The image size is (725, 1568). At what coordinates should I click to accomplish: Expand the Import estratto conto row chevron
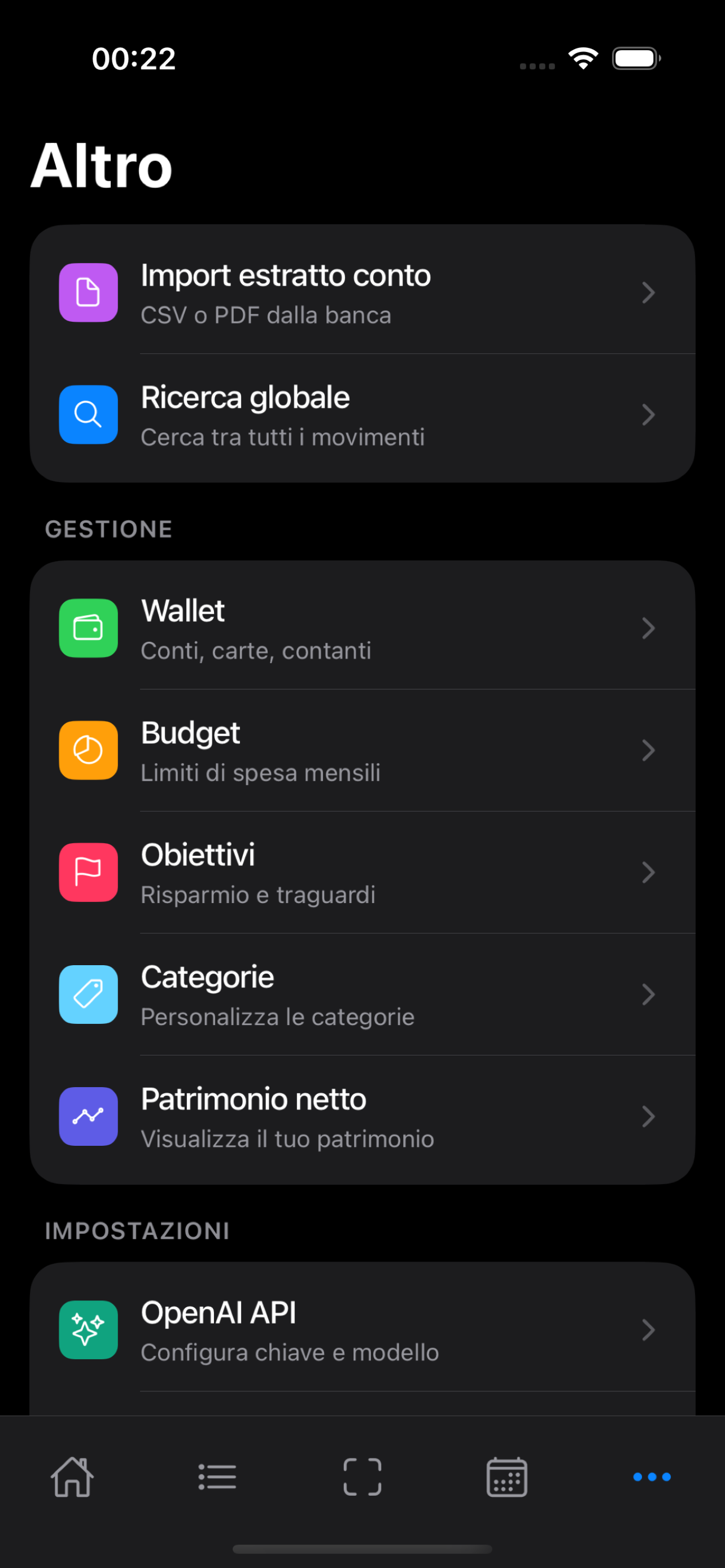648,294
